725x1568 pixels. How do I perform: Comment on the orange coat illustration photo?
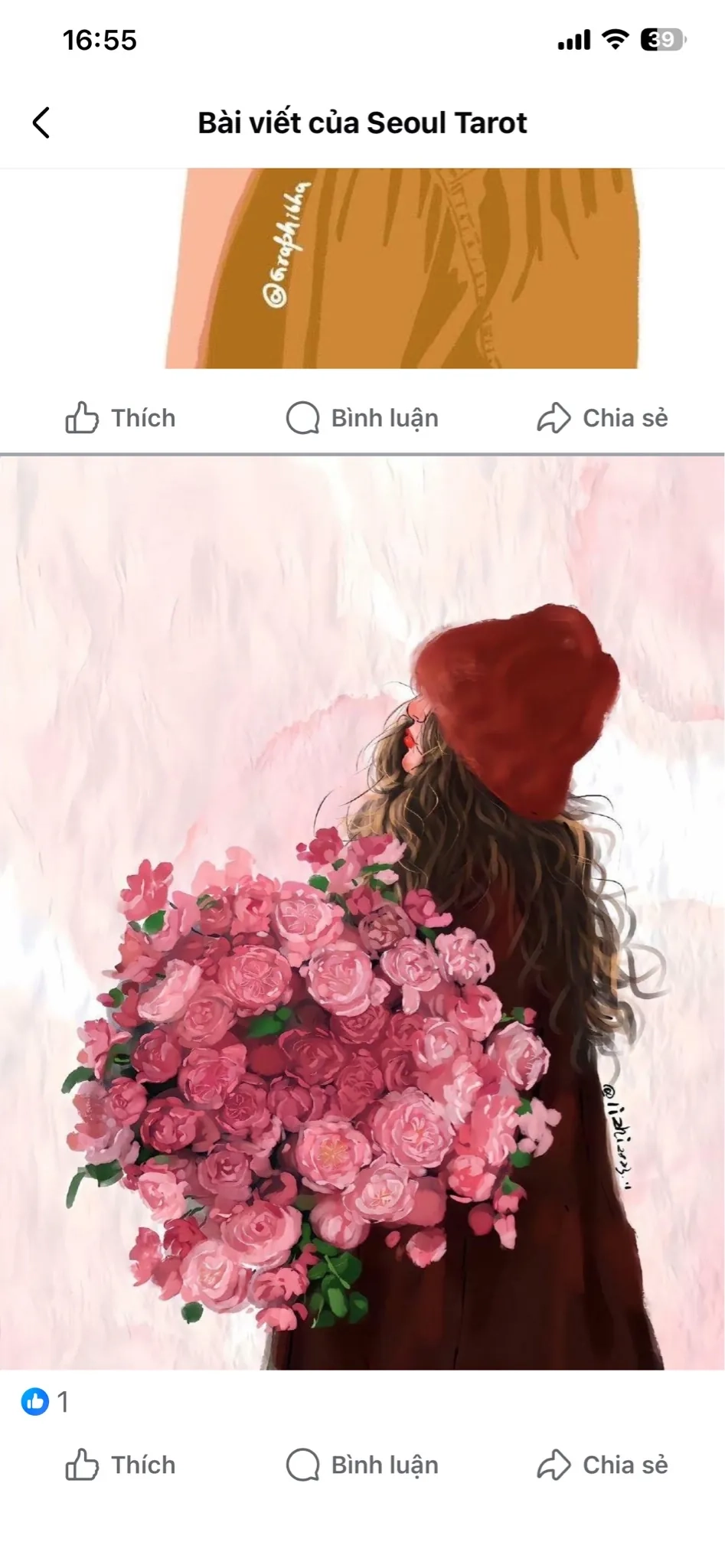coord(362,418)
